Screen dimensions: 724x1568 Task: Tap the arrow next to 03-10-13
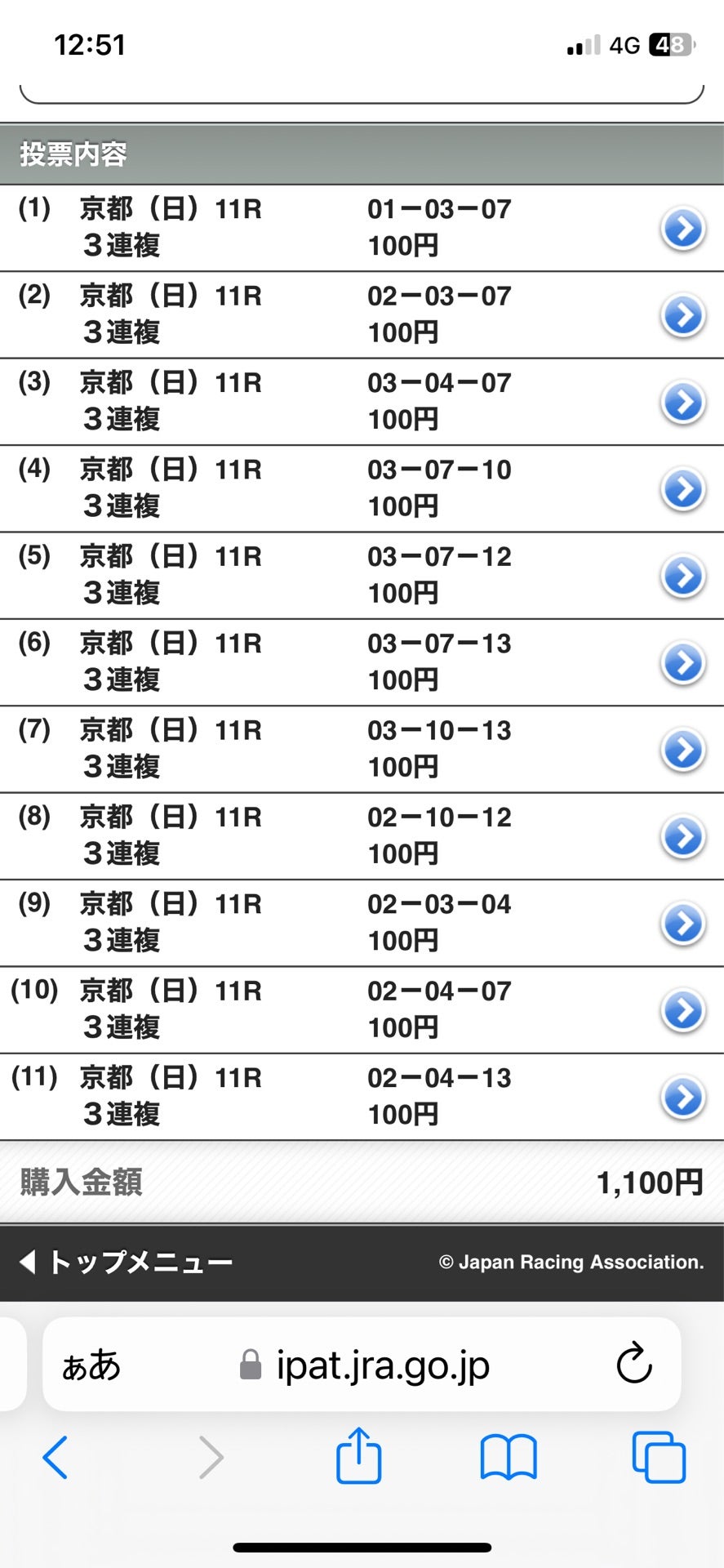pyautogui.click(x=682, y=750)
